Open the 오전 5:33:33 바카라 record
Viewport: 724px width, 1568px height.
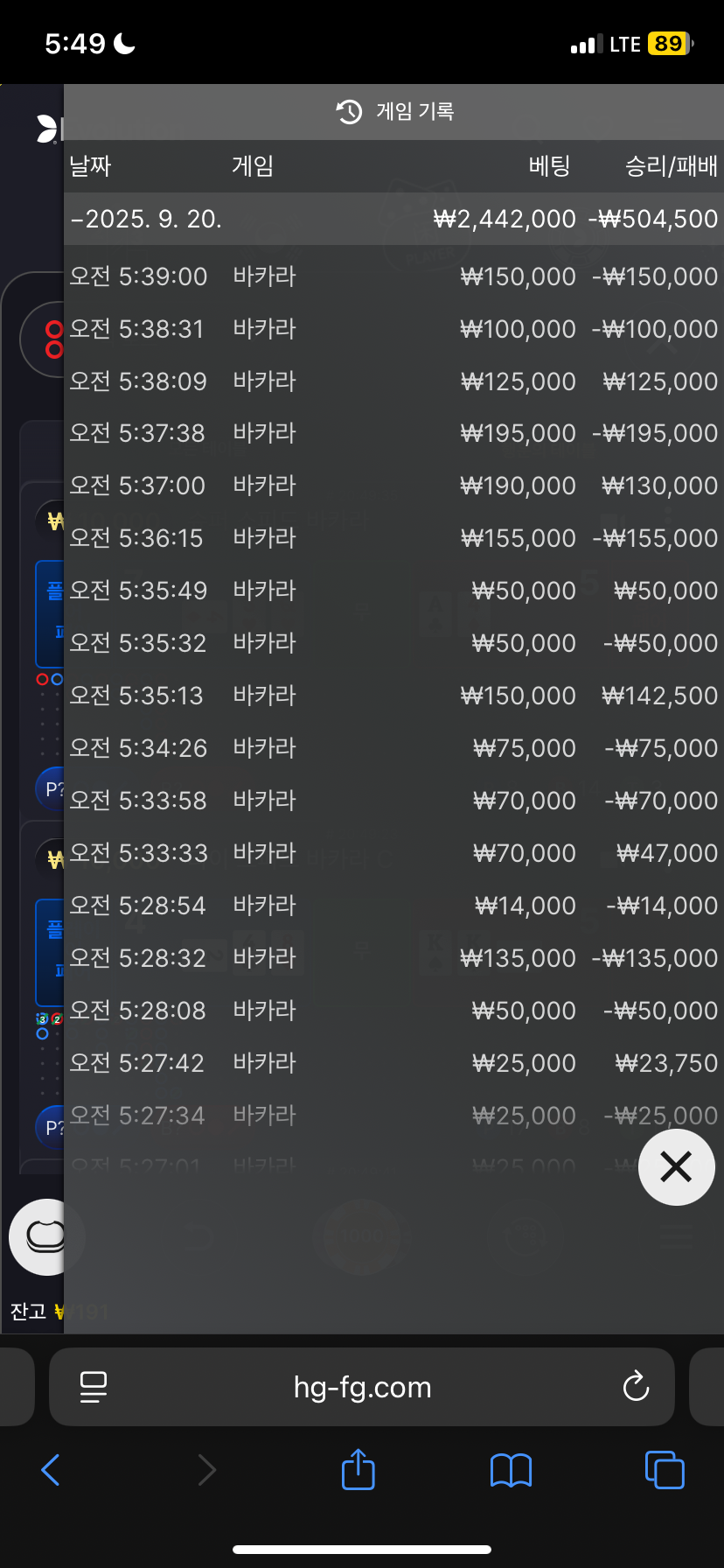[393, 853]
